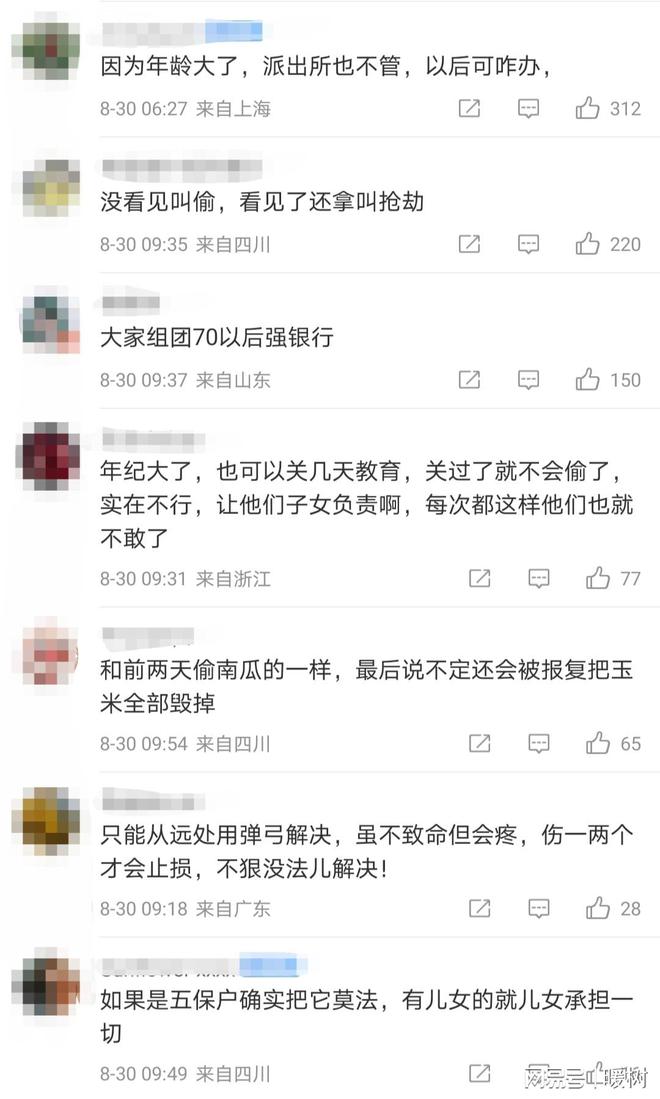Reply to the comment from 上海 about 派出所
The height and width of the screenshot is (1099, 660).
(528, 108)
